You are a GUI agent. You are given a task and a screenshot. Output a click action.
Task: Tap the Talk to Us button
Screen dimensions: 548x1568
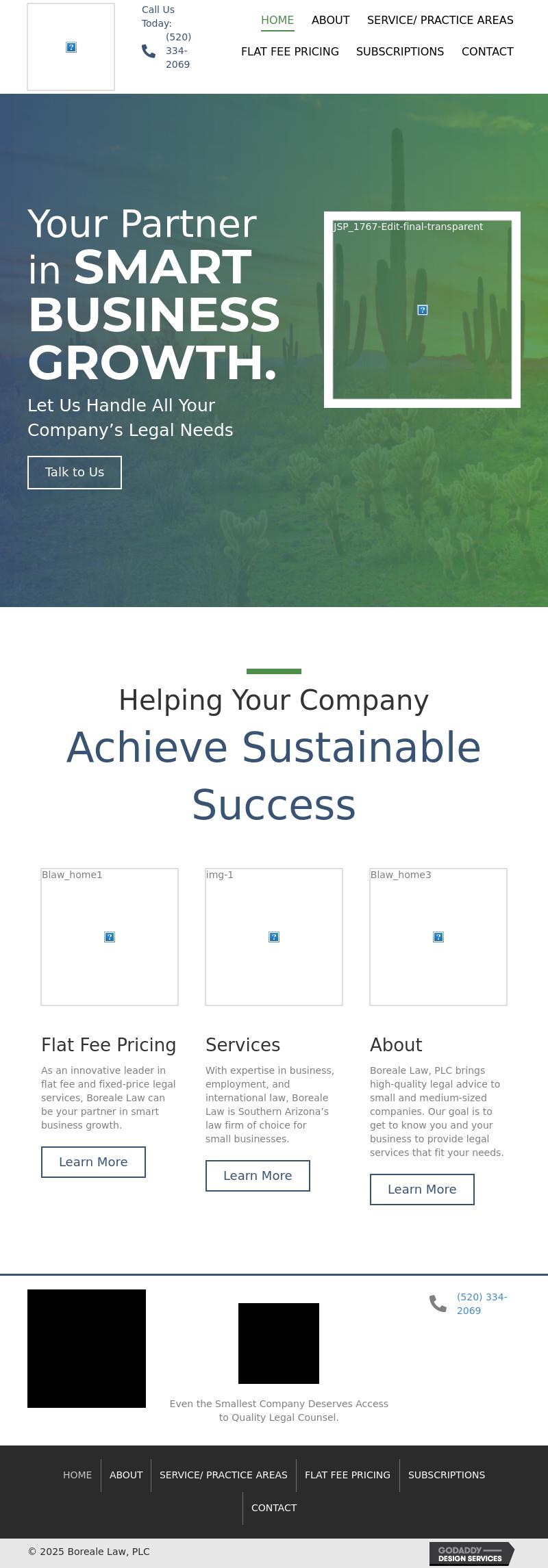click(75, 472)
